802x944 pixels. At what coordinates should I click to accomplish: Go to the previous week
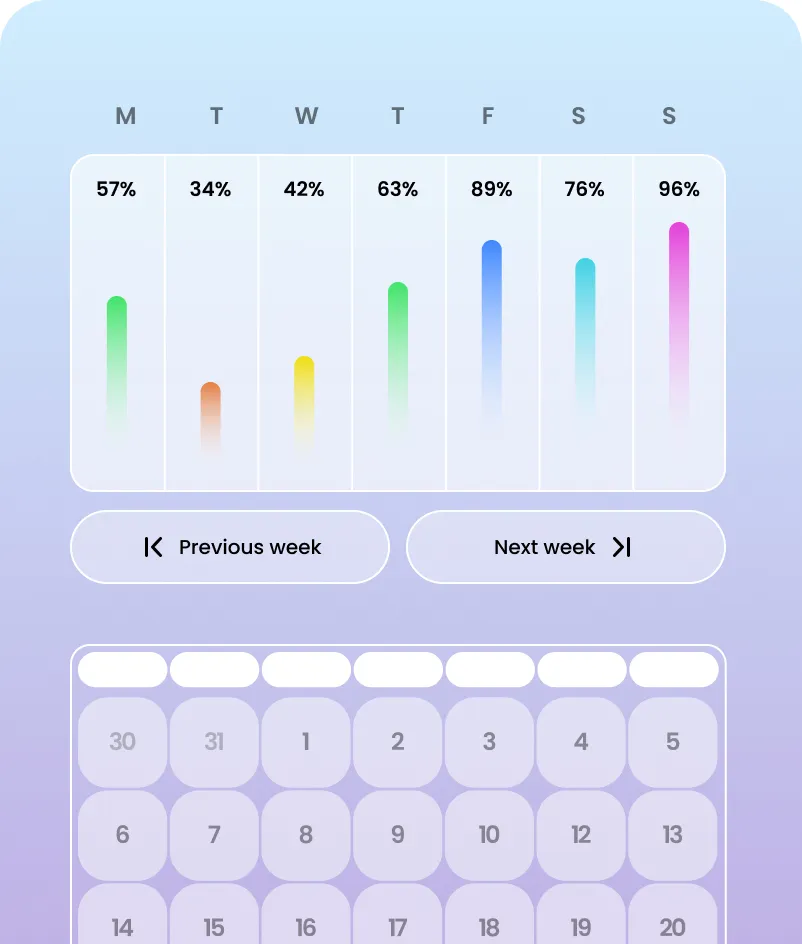point(230,547)
